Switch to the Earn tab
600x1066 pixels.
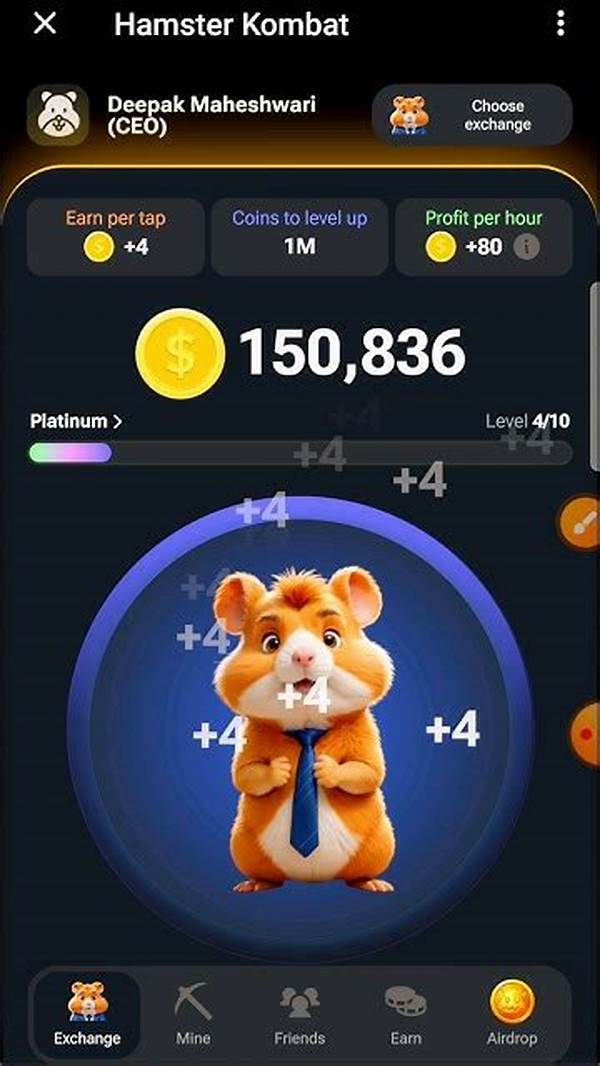point(405,1014)
